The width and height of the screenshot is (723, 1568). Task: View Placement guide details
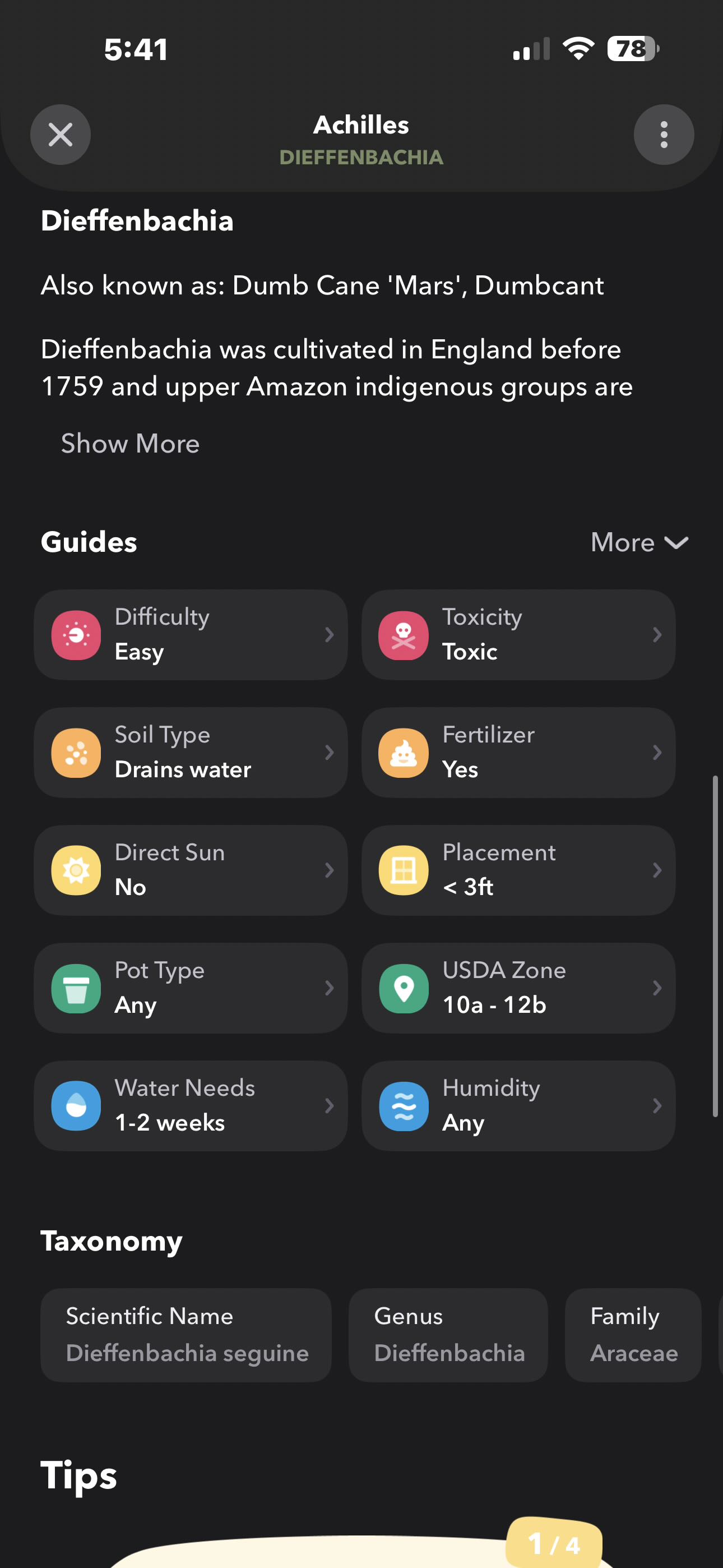tap(518, 870)
